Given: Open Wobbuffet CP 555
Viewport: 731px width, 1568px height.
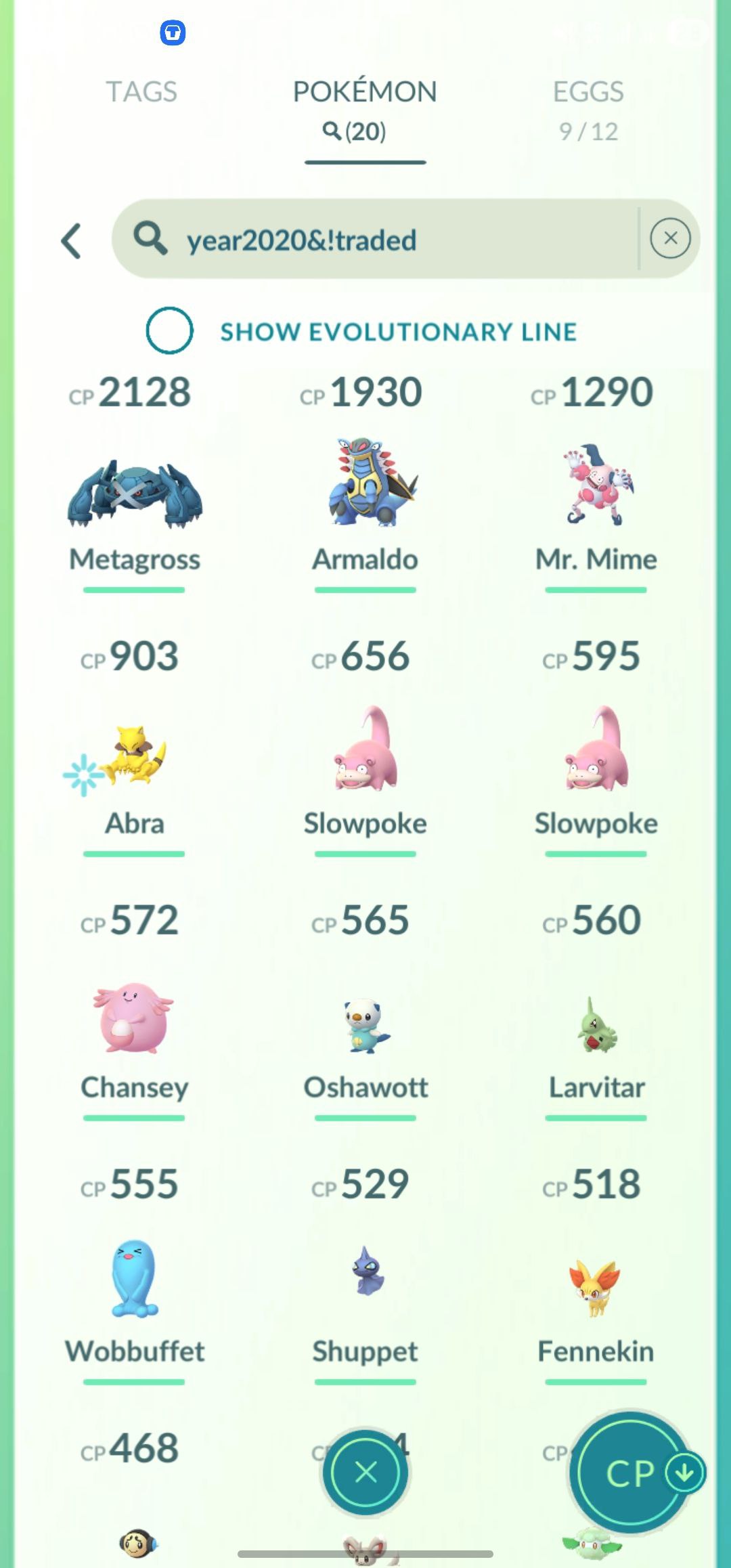Looking at the screenshot, I should click(135, 1280).
